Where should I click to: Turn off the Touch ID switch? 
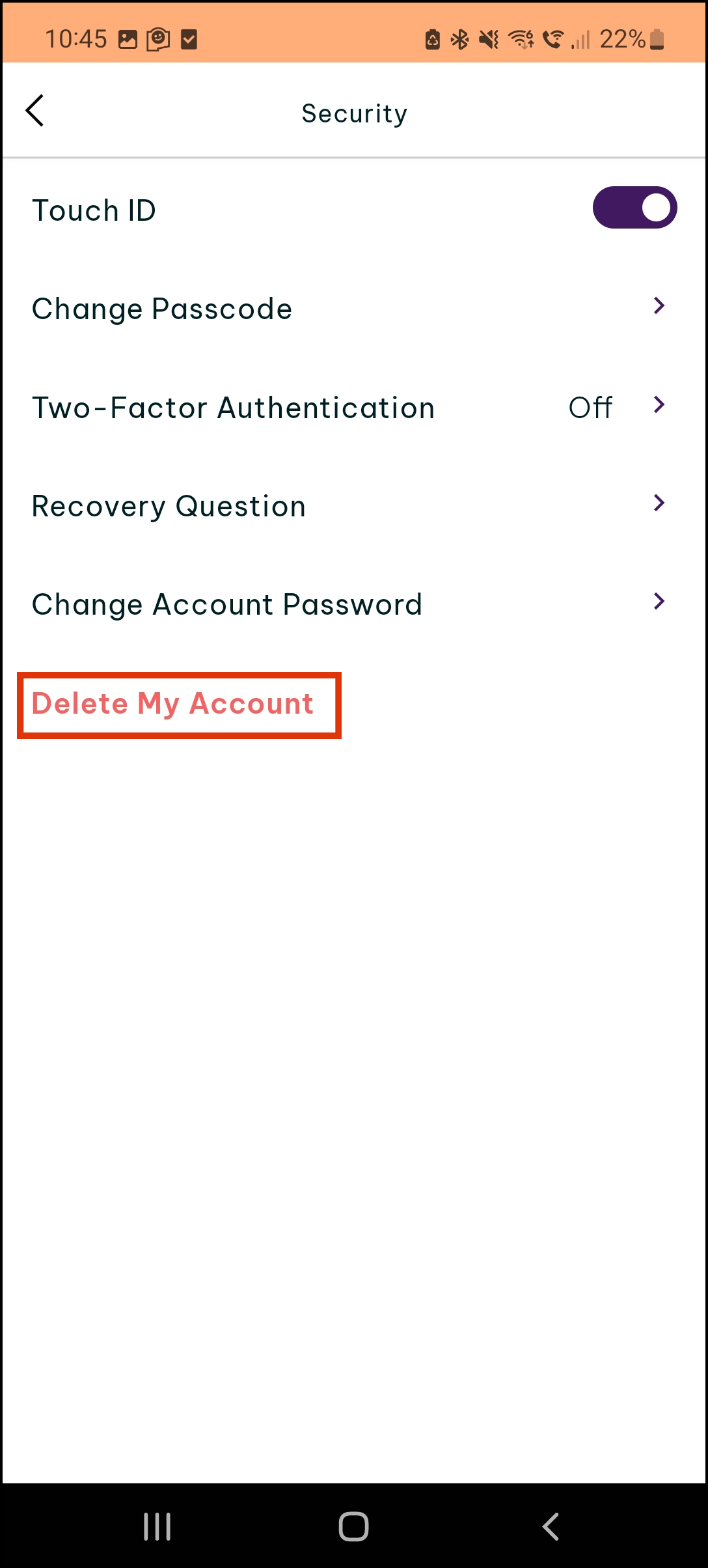(634, 208)
